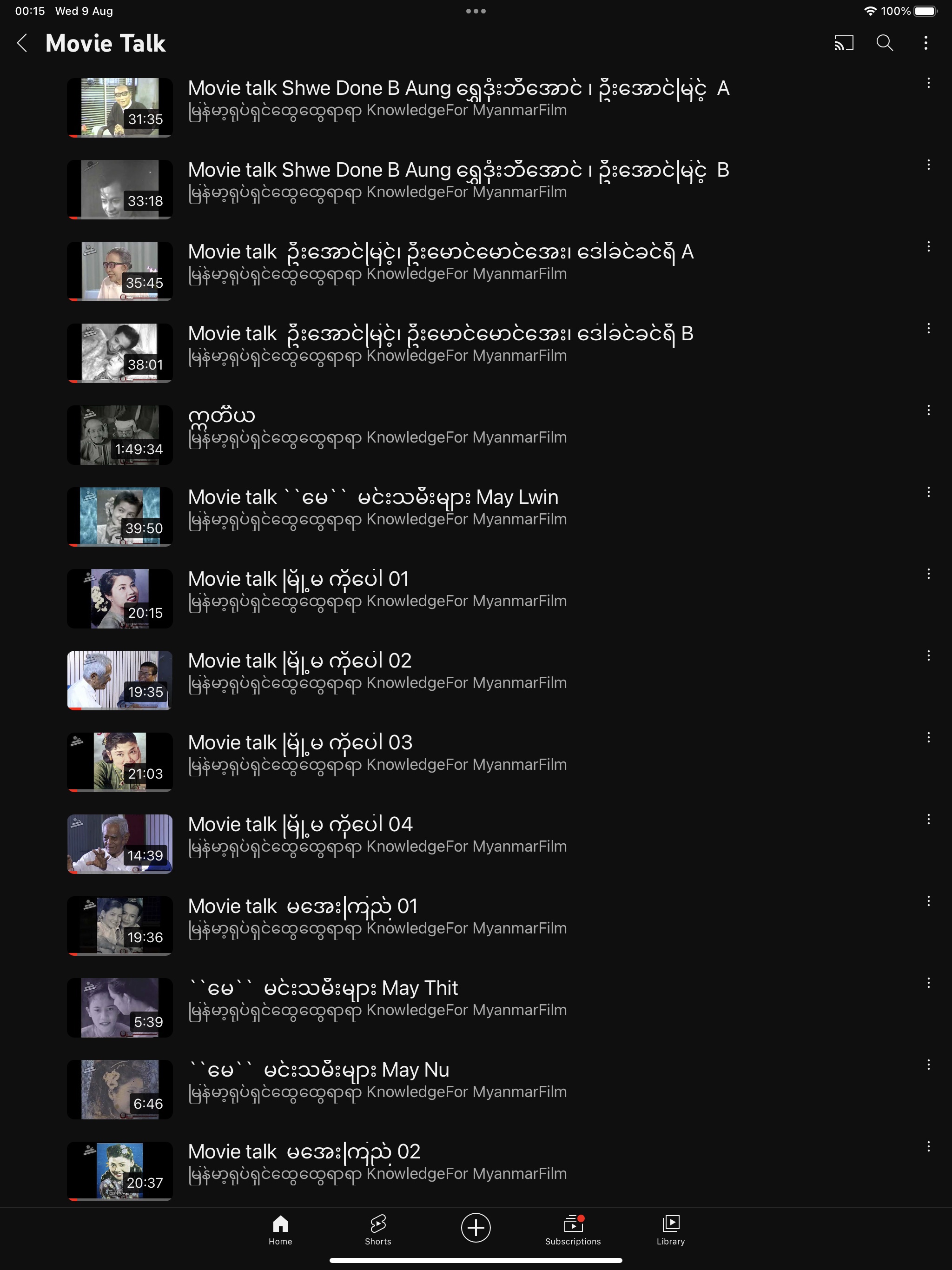Go back from Movie Talk playlist
This screenshot has height=1270, width=952.
pos(22,43)
